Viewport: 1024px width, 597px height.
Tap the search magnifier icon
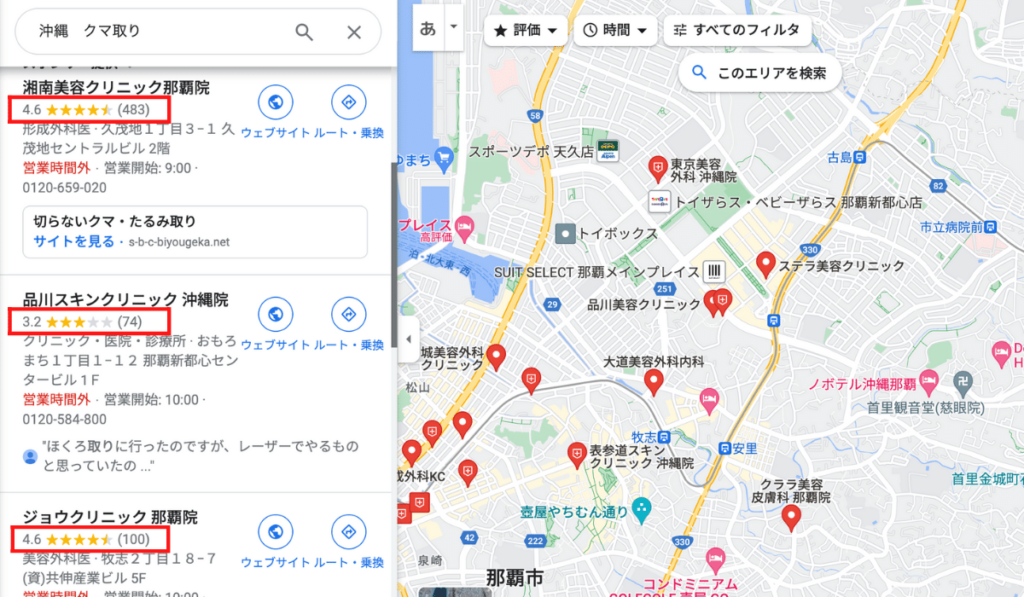304,32
